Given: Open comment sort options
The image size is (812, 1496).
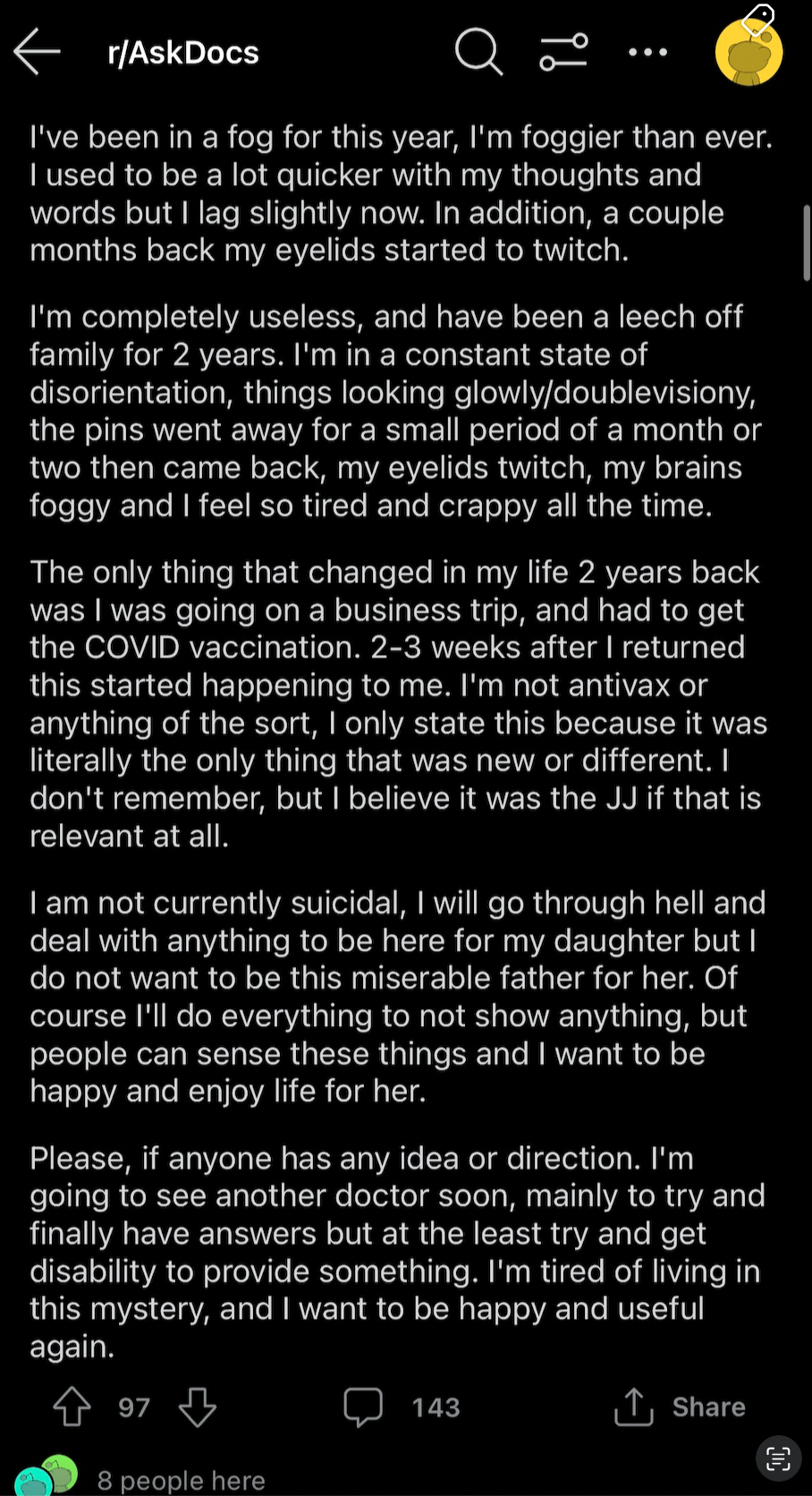Looking at the screenshot, I should pos(563,52).
